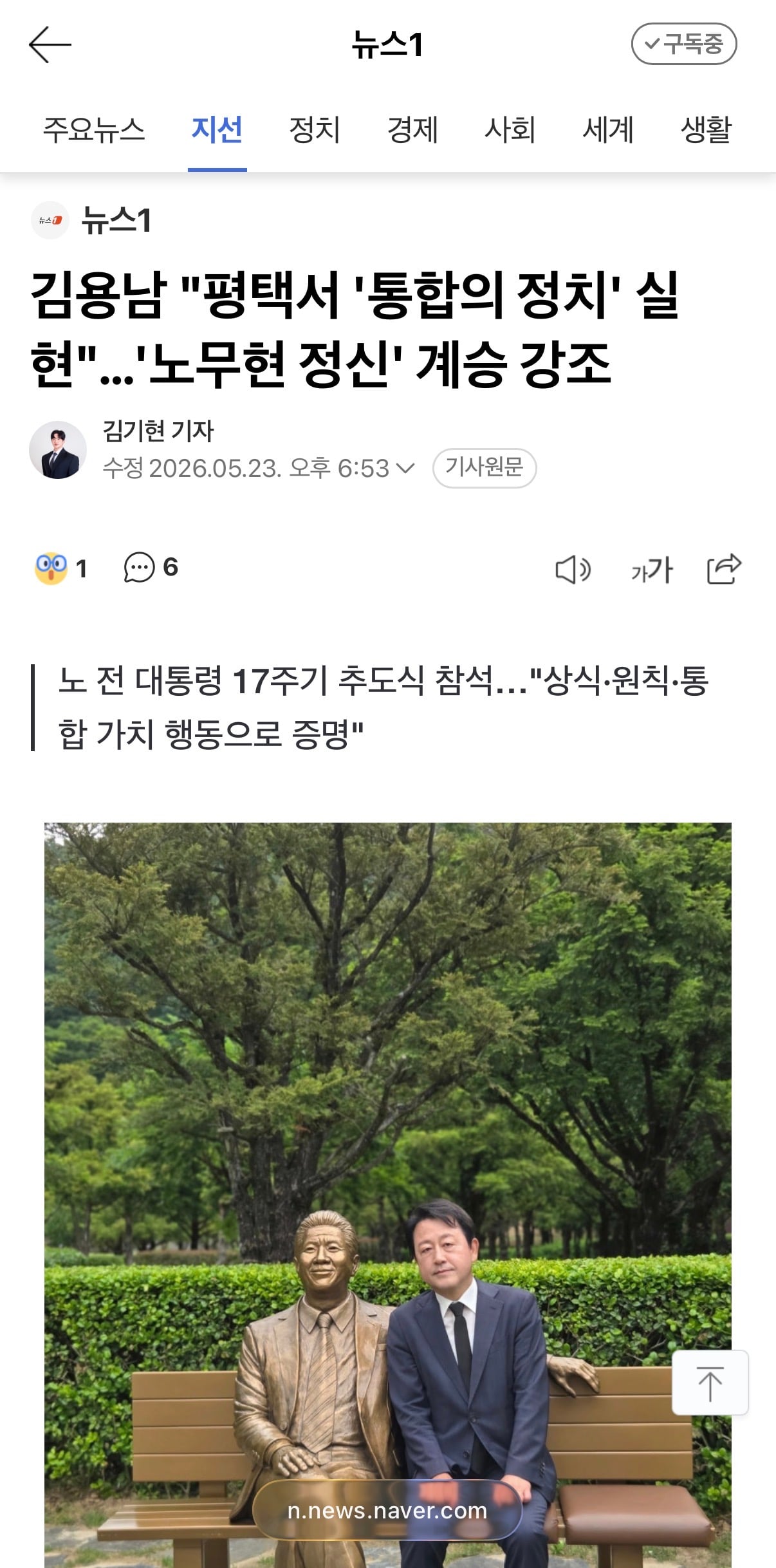Open the 사회 tab
The height and width of the screenshot is (1568, 776).
click(510, 129)
